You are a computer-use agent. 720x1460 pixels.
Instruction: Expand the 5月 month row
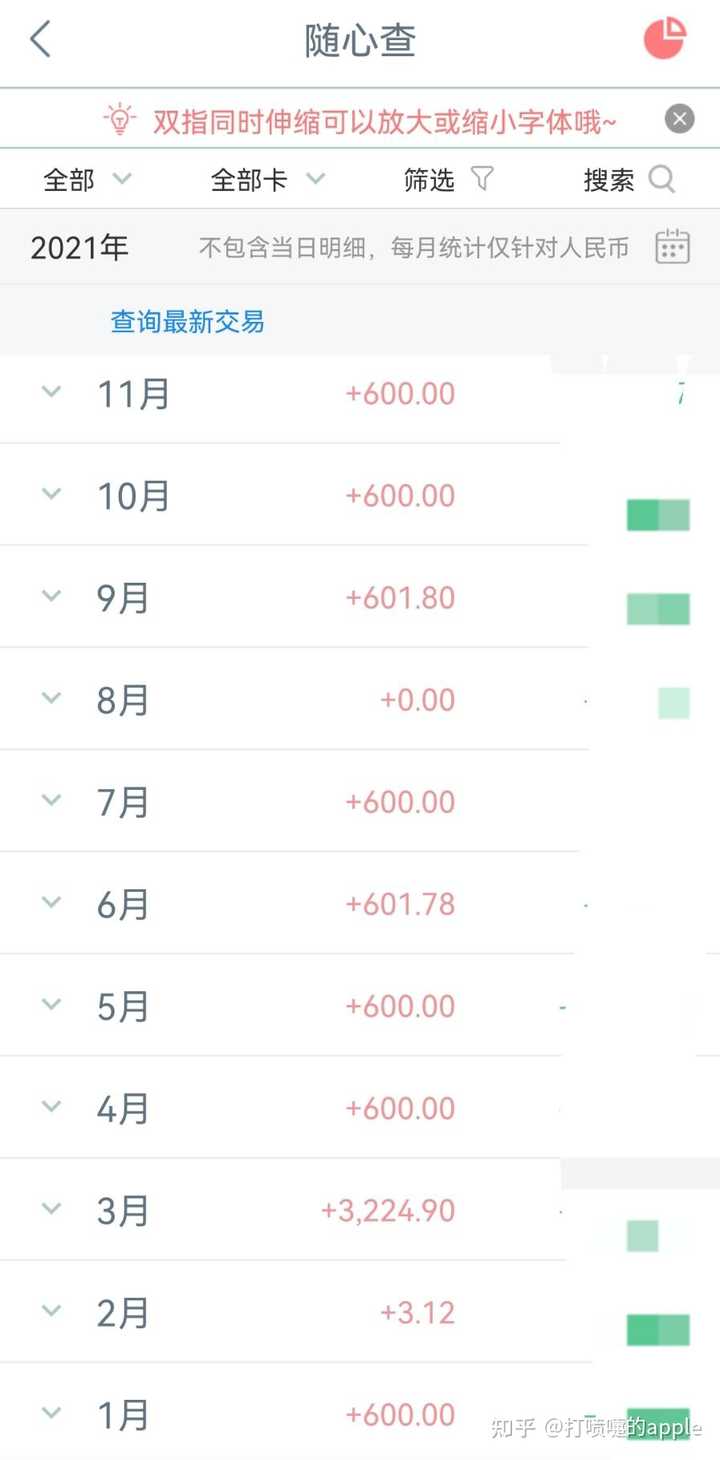(52, 1005)
